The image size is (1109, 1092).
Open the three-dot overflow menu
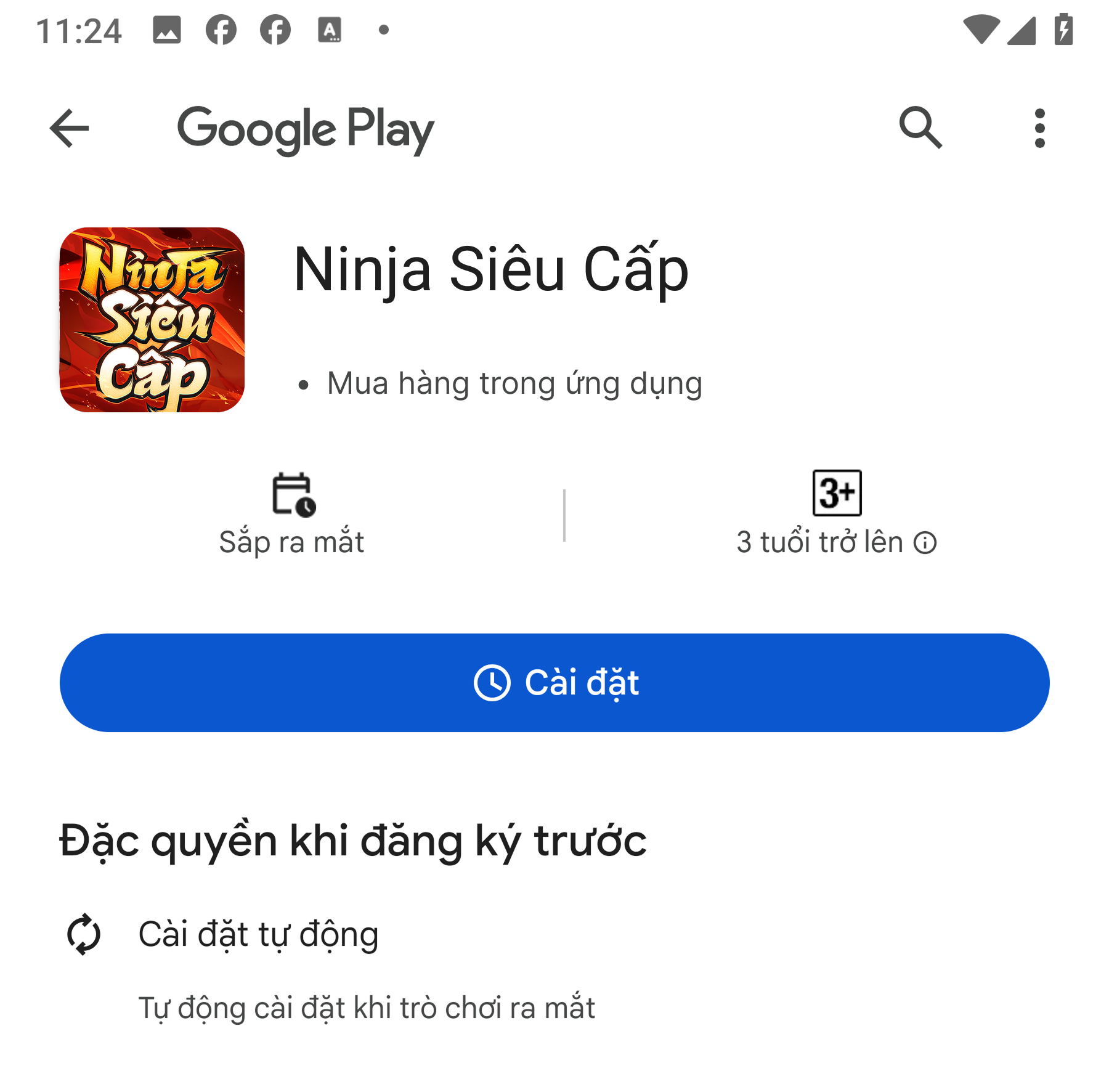tap(1039, 128)
